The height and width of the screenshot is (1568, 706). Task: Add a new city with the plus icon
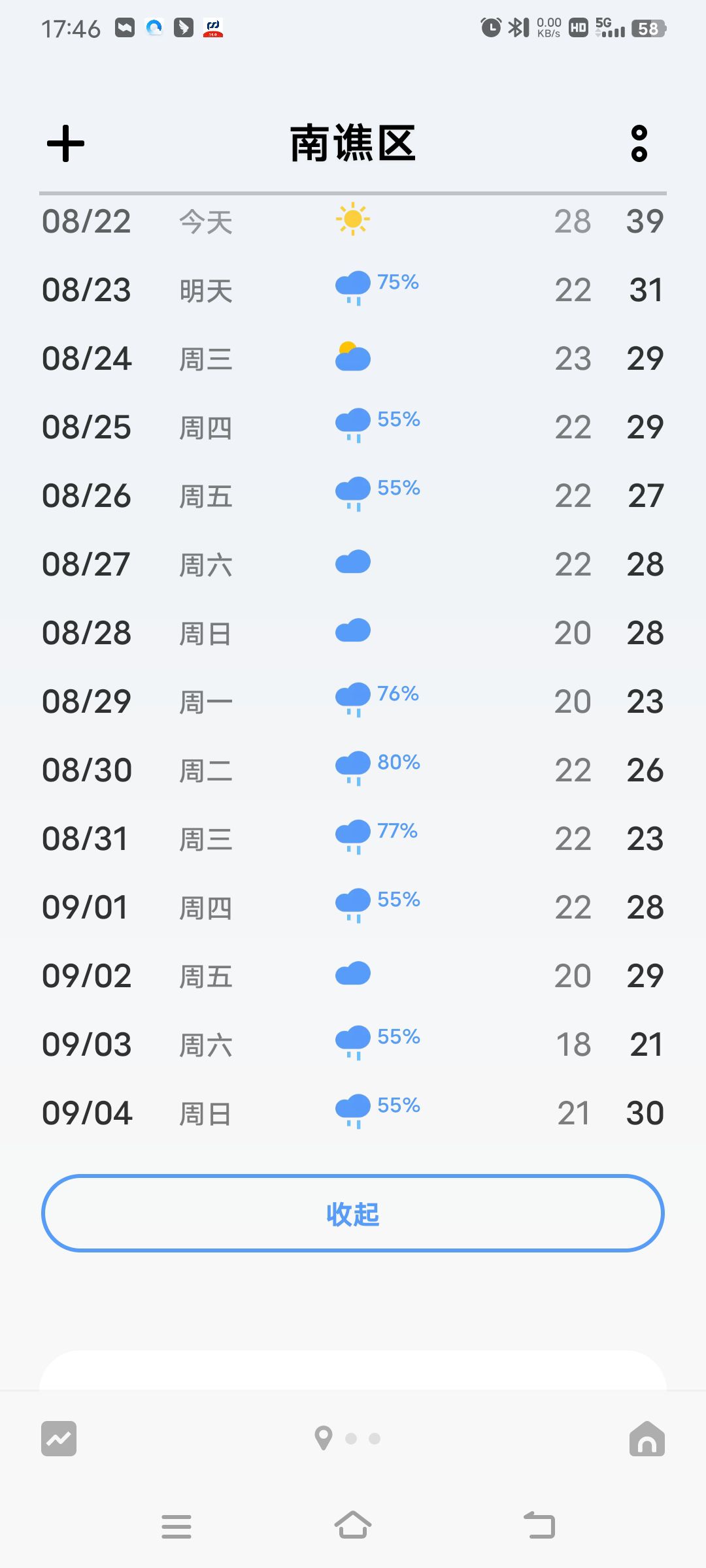pyautogui.click(x=65, y=144)
